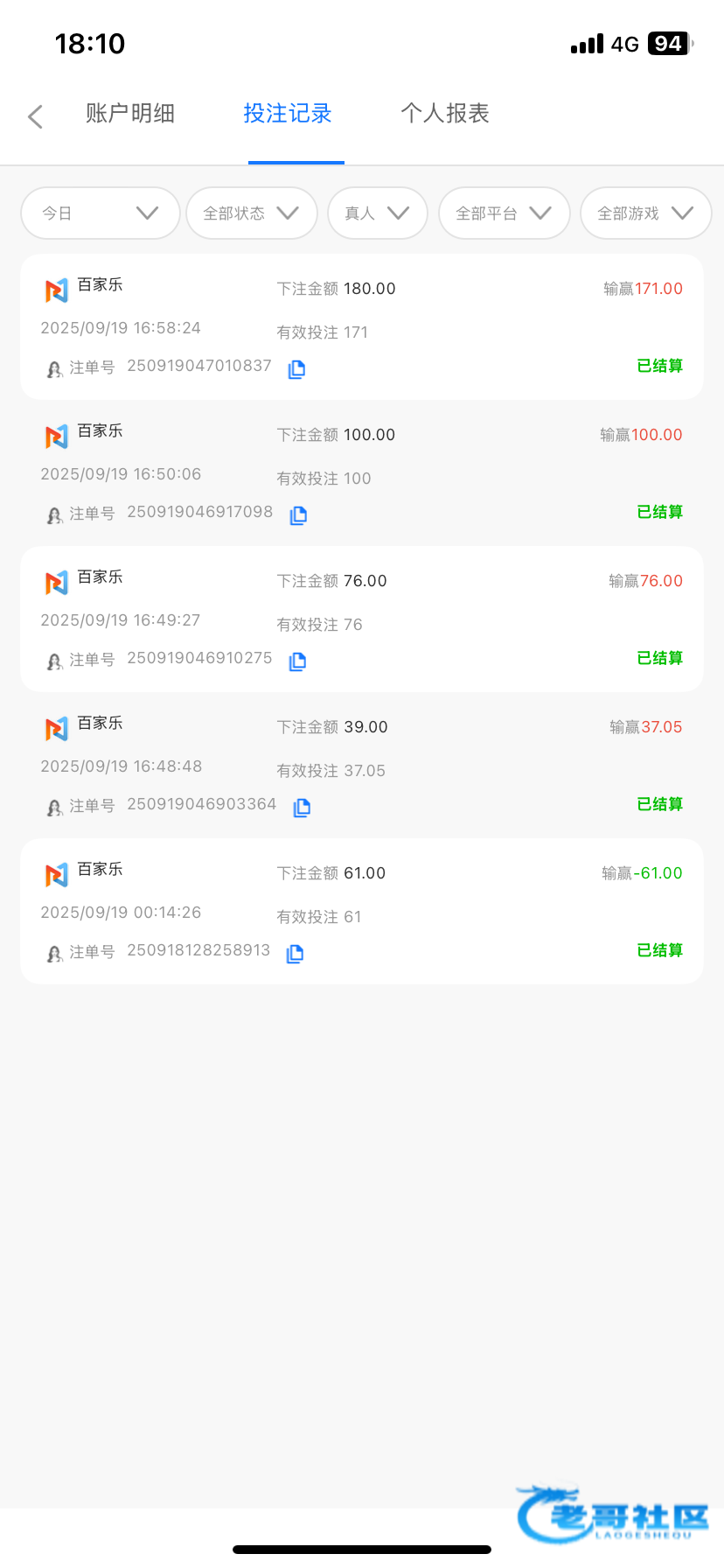This screenshot has height=1568, width=724.
Task: Go back using the top-left arrow
Action: point(36,116)
